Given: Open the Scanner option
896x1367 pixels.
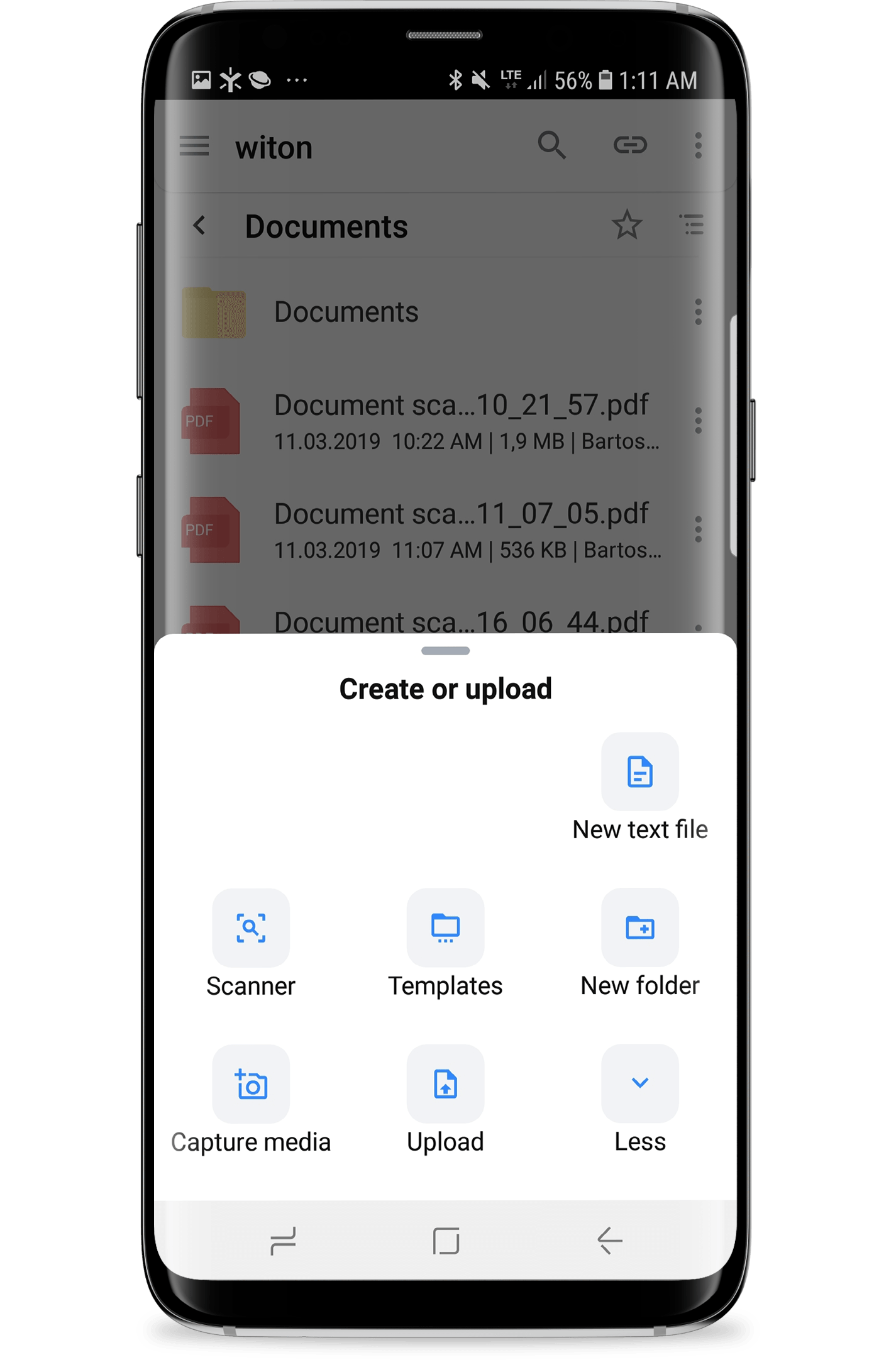Looking at the screenshot, I should (x=251, y=928).
